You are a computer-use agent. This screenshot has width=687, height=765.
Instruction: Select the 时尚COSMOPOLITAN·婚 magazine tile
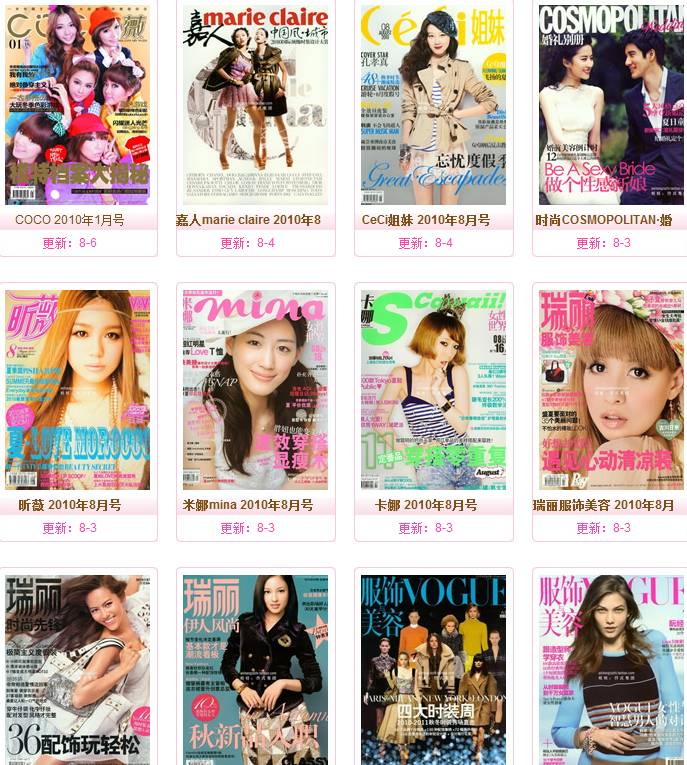click(x=611, y=104)
